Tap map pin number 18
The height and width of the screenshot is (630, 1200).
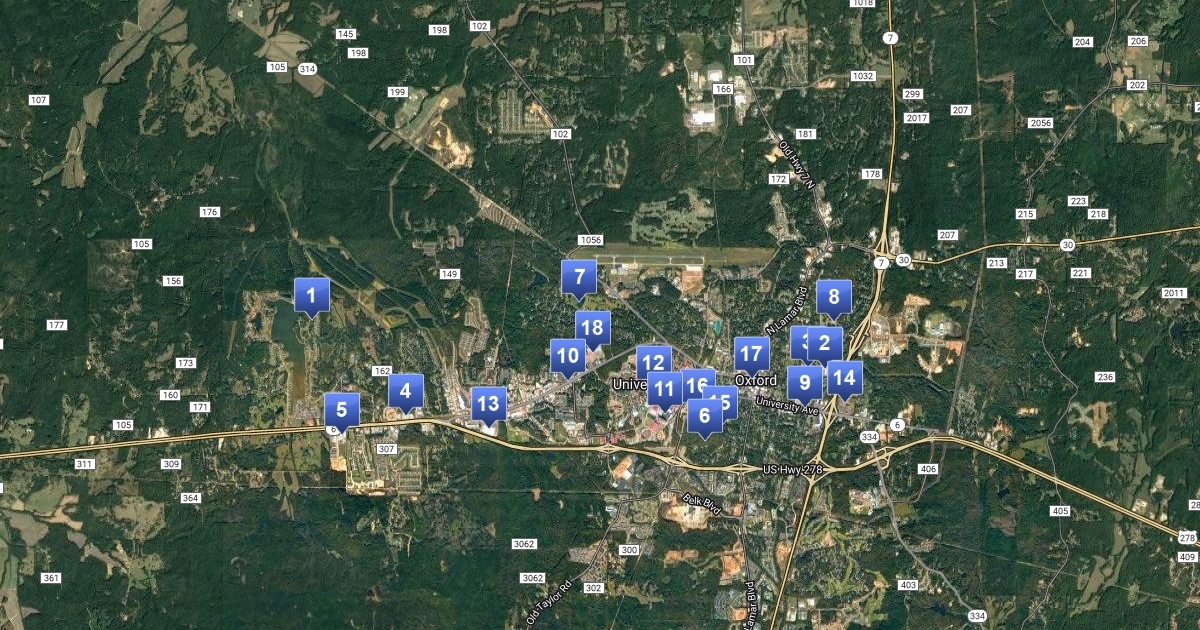point(592,327)
